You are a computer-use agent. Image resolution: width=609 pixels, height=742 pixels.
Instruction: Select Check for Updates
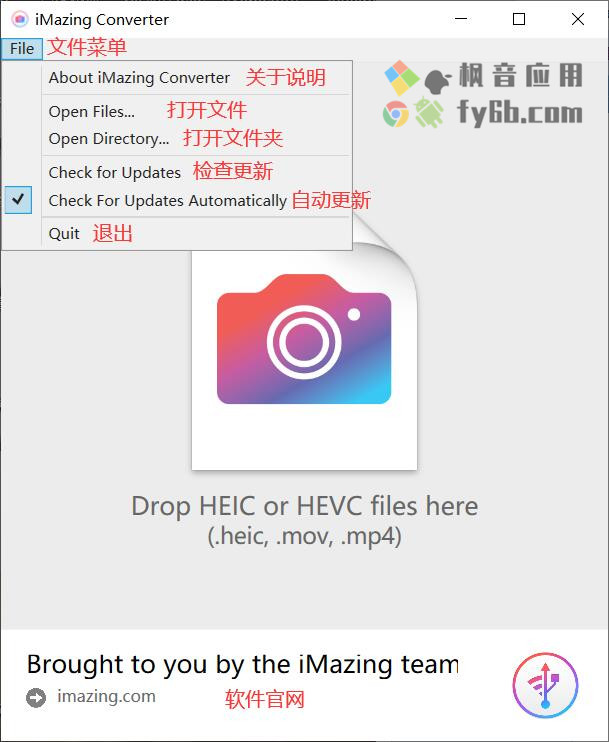[115, 172]
